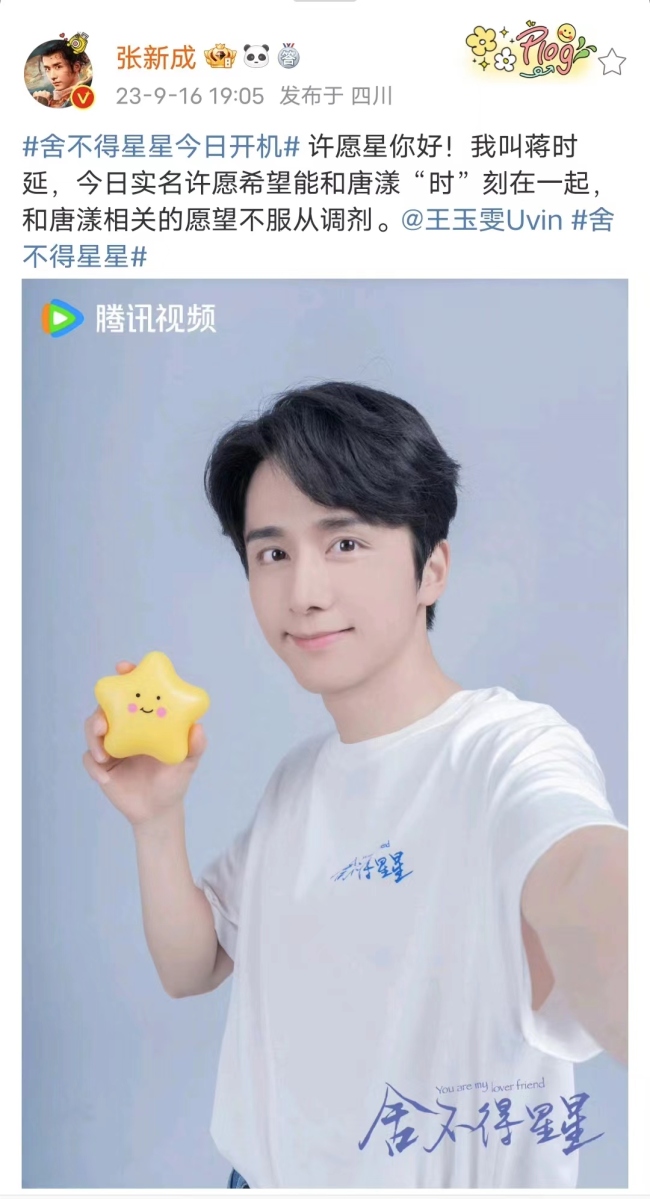Visit the mentioned user @王玉雯Uvin
650x1199 pixels.
pyautogui.click(x=480, y=221)
